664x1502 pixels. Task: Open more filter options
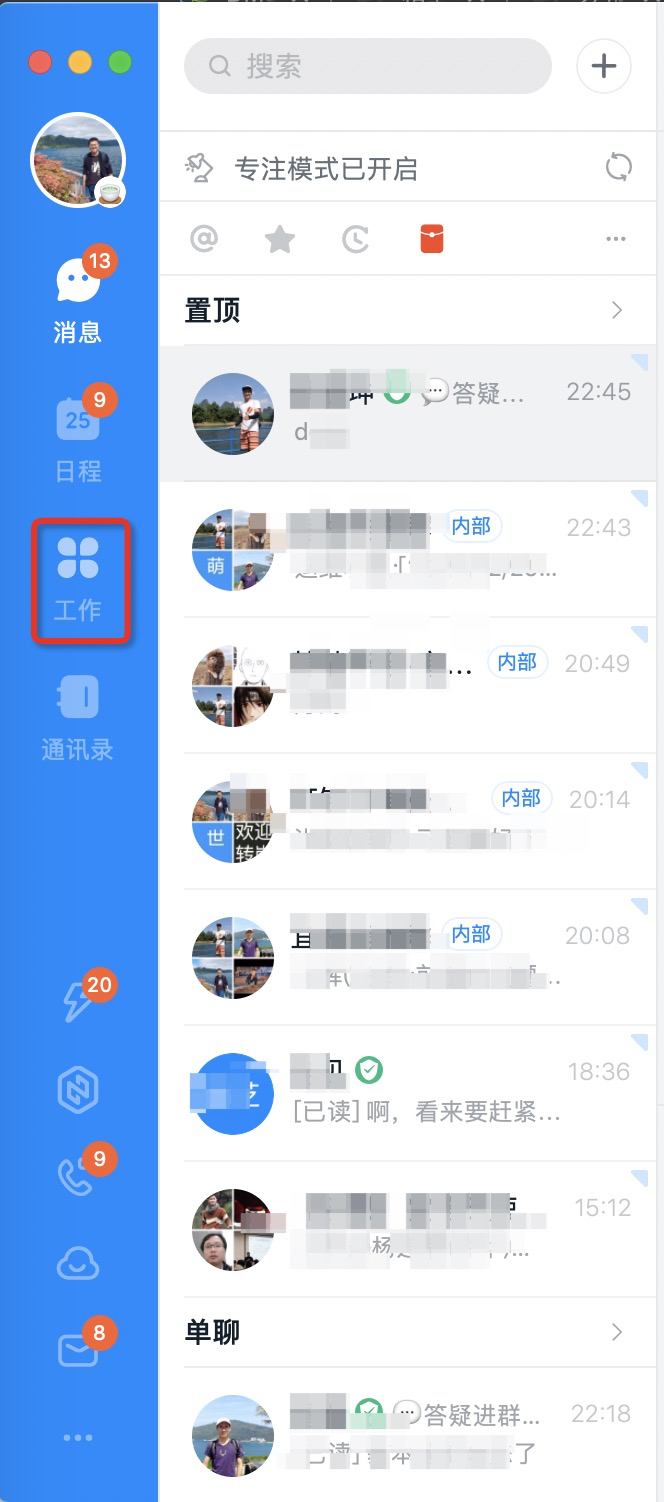pos(616,239)
